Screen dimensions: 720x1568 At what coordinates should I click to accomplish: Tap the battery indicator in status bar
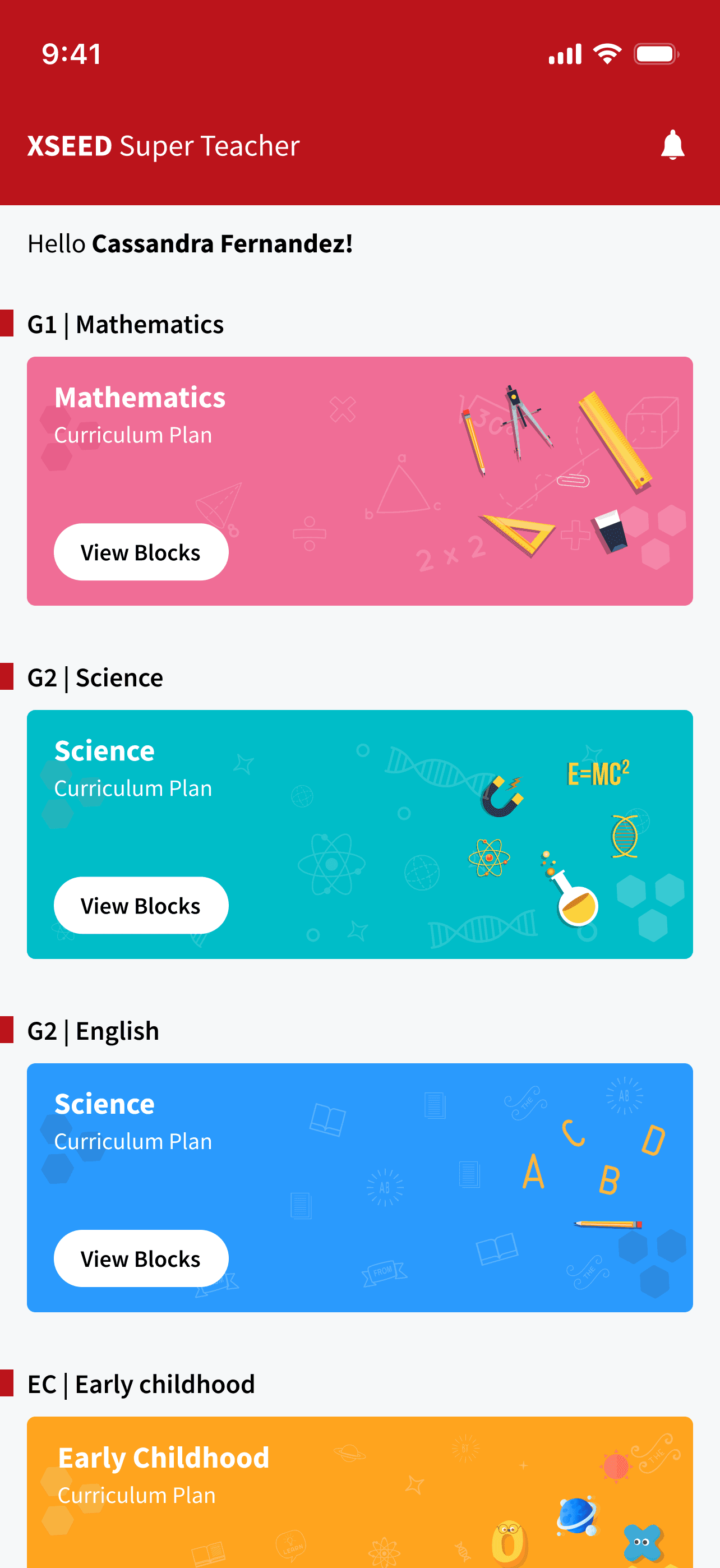[656, 54]
